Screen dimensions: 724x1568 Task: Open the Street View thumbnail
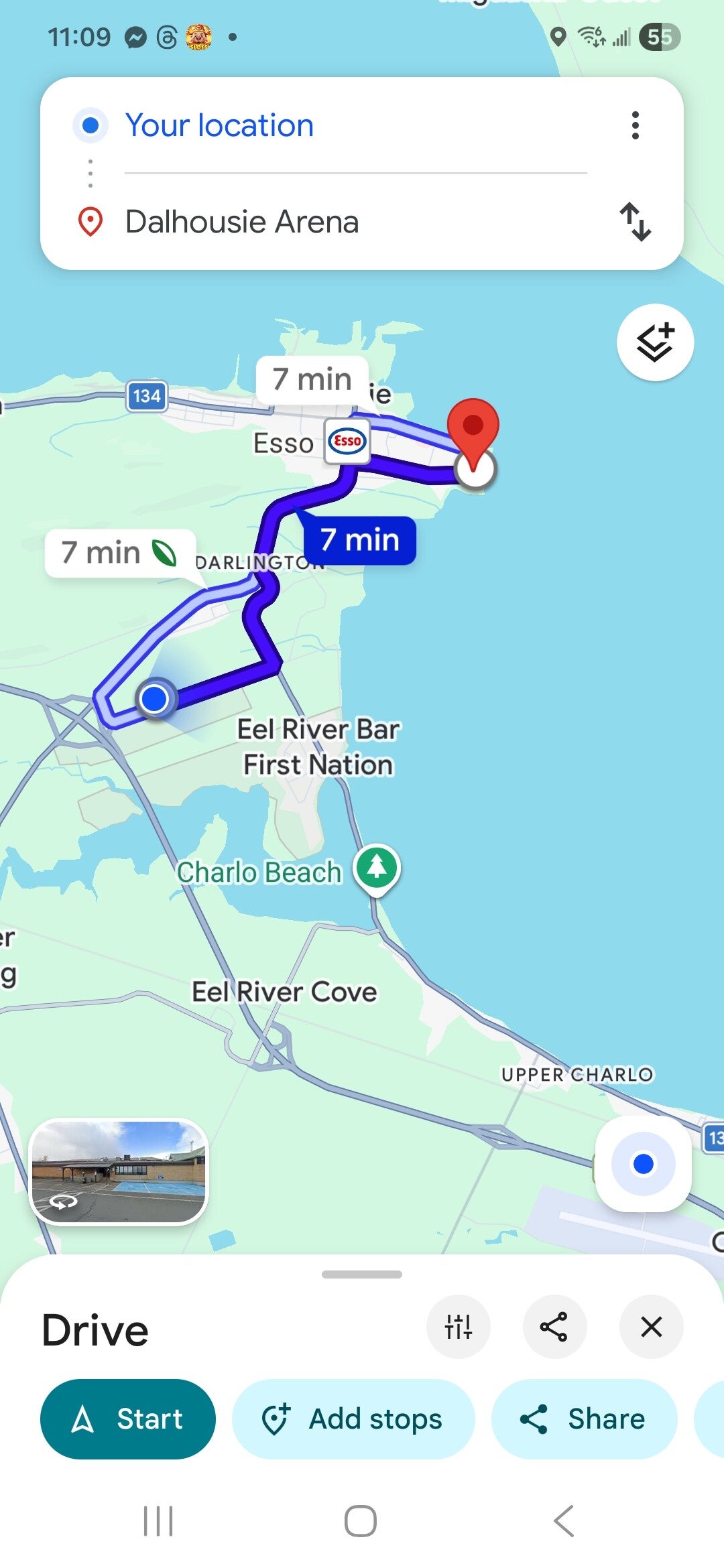coord(119,1171)
